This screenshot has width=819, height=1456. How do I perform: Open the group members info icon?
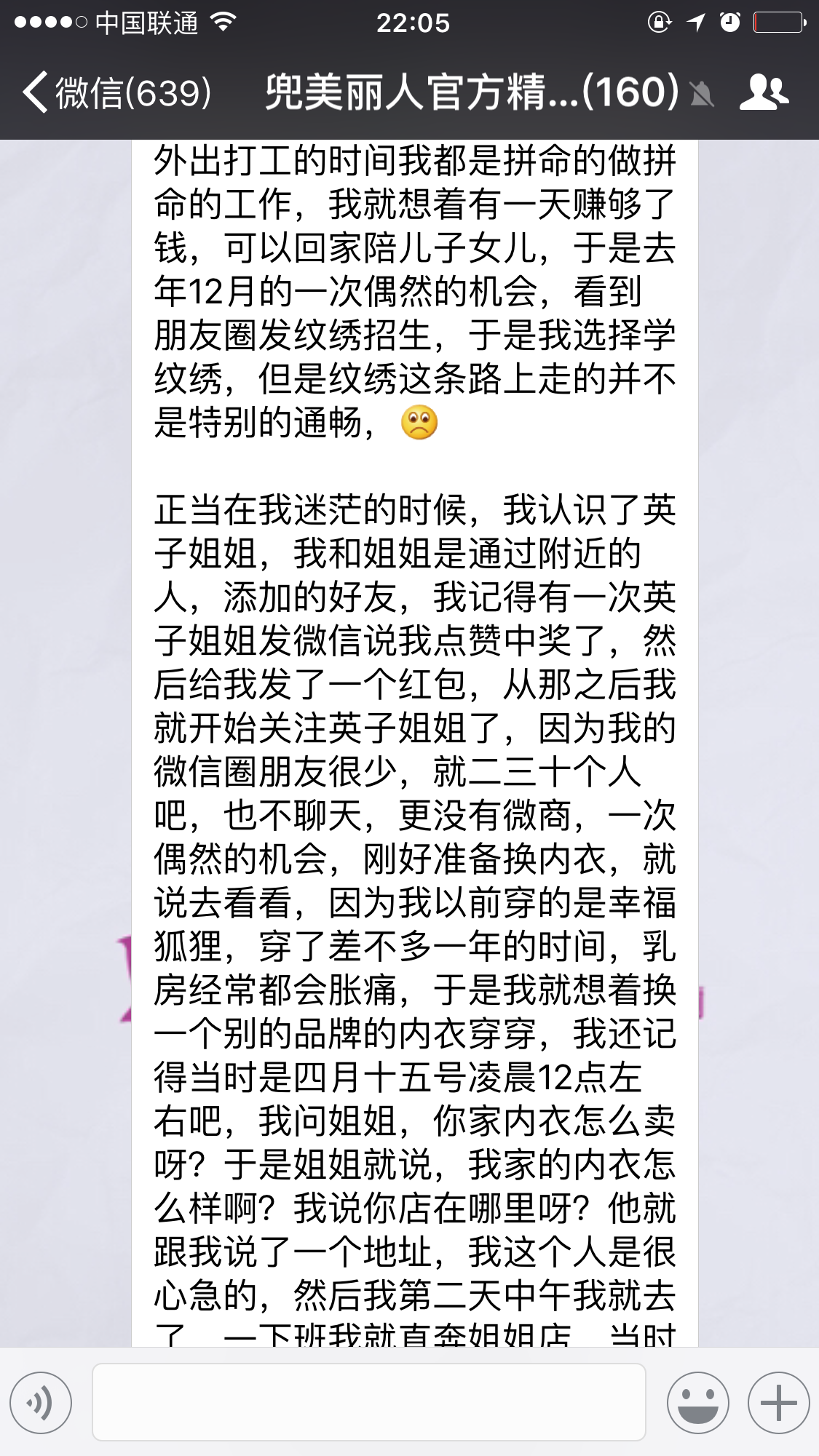tap(764, 93)
